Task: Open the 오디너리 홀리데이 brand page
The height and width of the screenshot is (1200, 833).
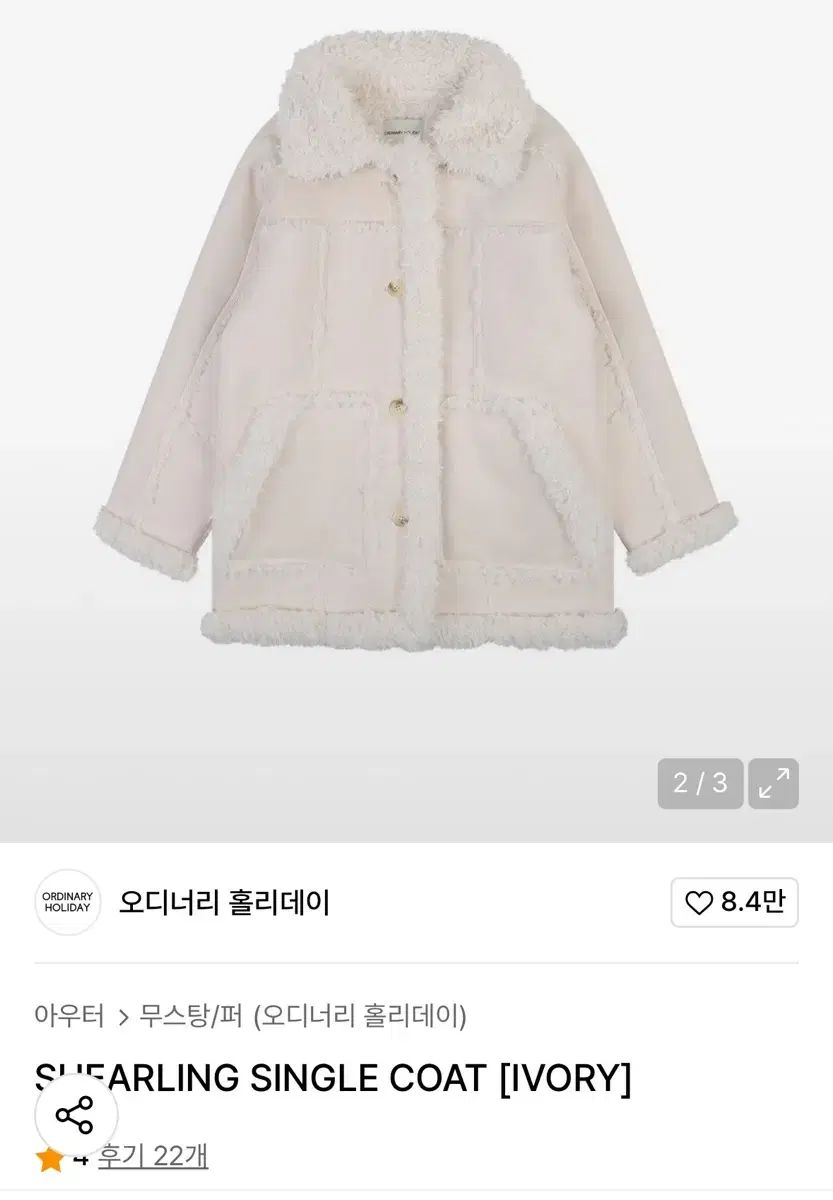Action: 224,903
